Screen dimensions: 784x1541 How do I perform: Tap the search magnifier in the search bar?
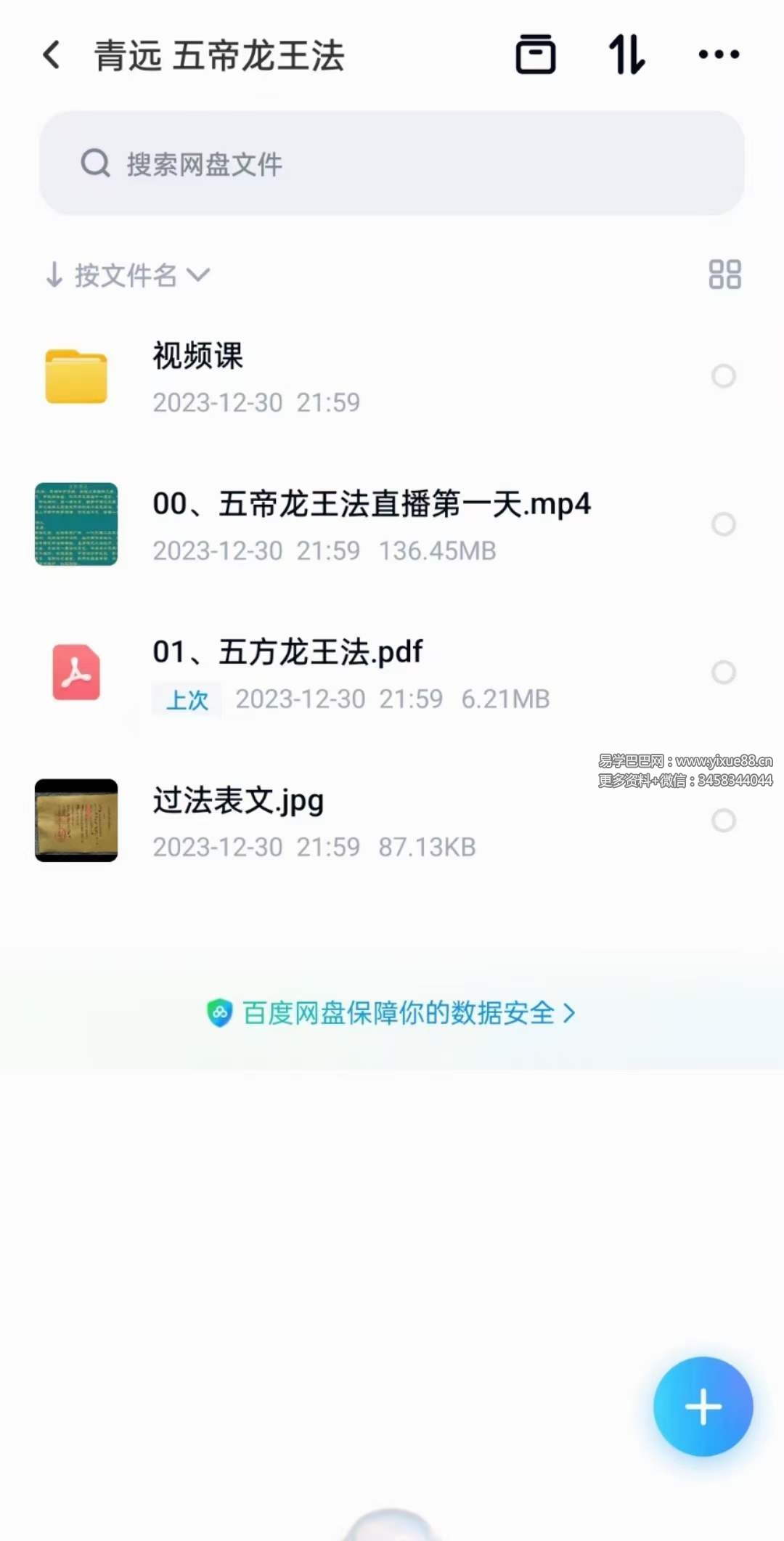point(94,162)
